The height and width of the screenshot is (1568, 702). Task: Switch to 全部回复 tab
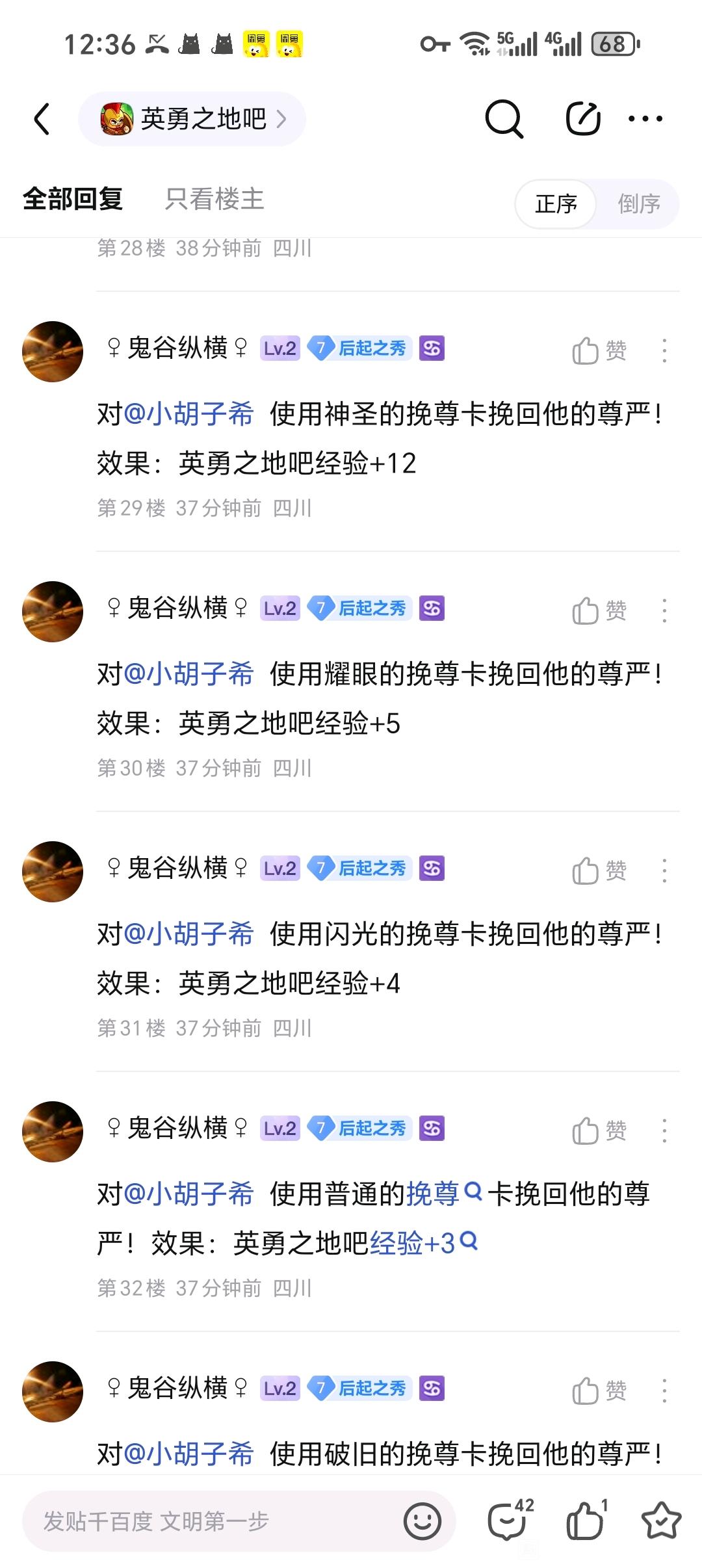(73, 199)
